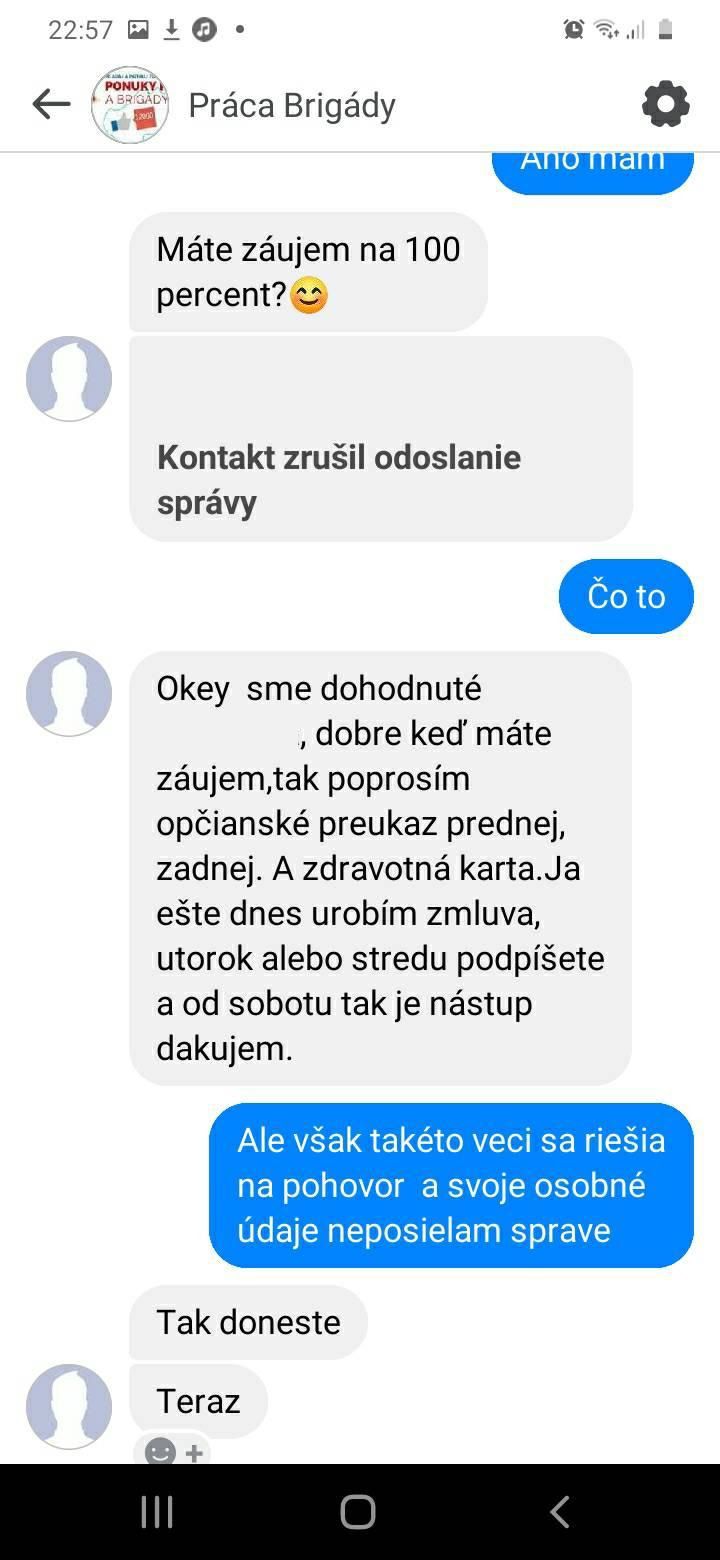The image size is (720, 1560).
Task: Open the chat settings gear
Action: [x=666, y=104]
